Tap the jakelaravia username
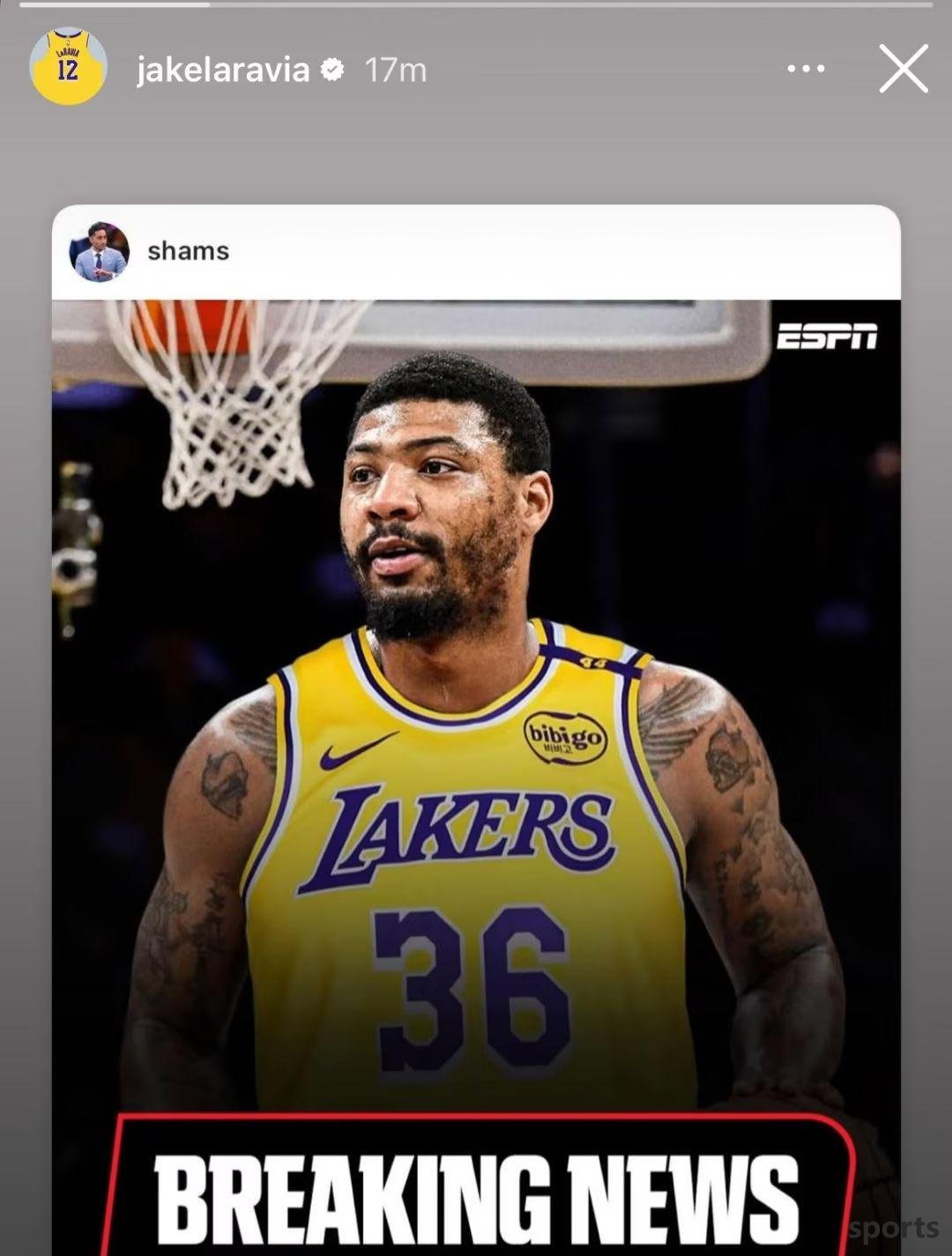Screen dimensions: 952x1256 (223, 70)
